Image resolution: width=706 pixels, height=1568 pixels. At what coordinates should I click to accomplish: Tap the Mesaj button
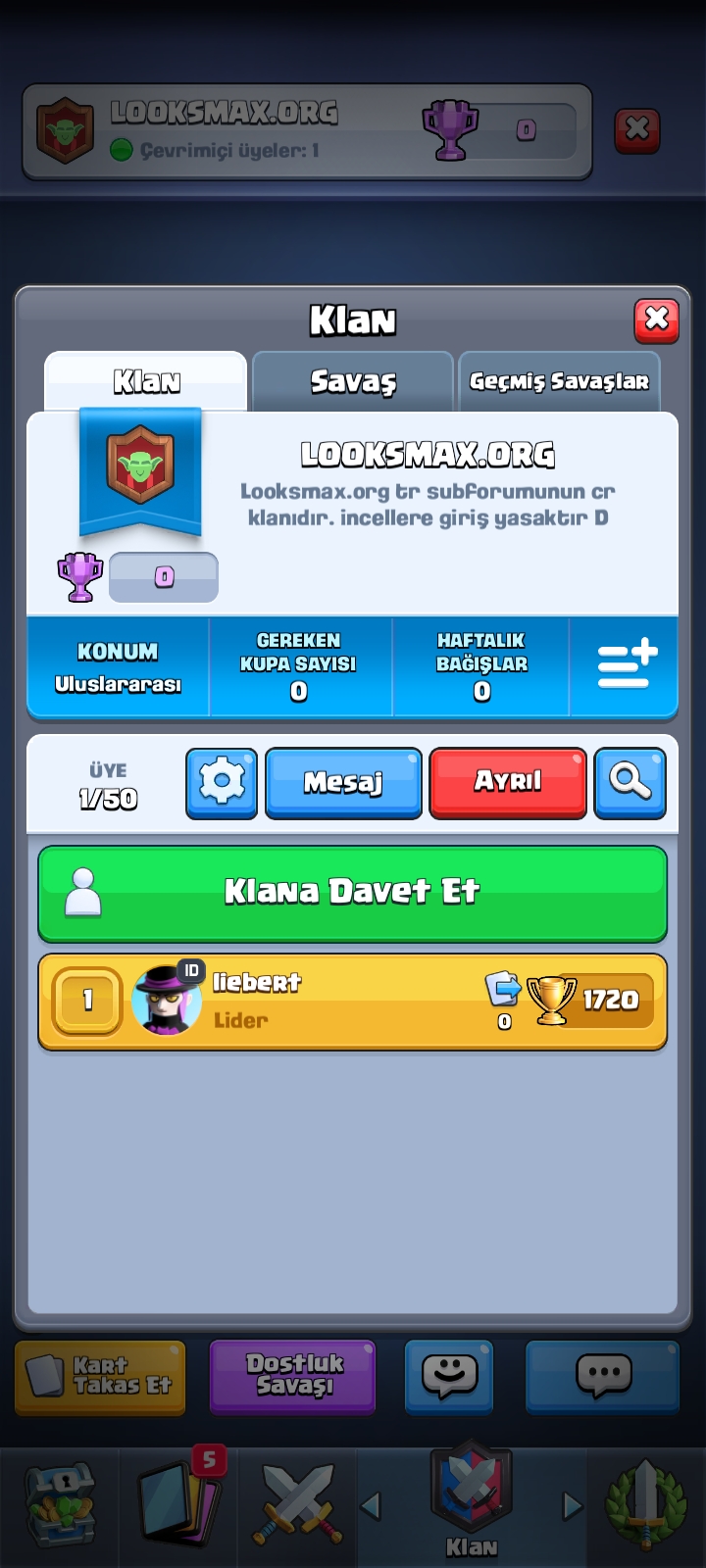(343, 783)
